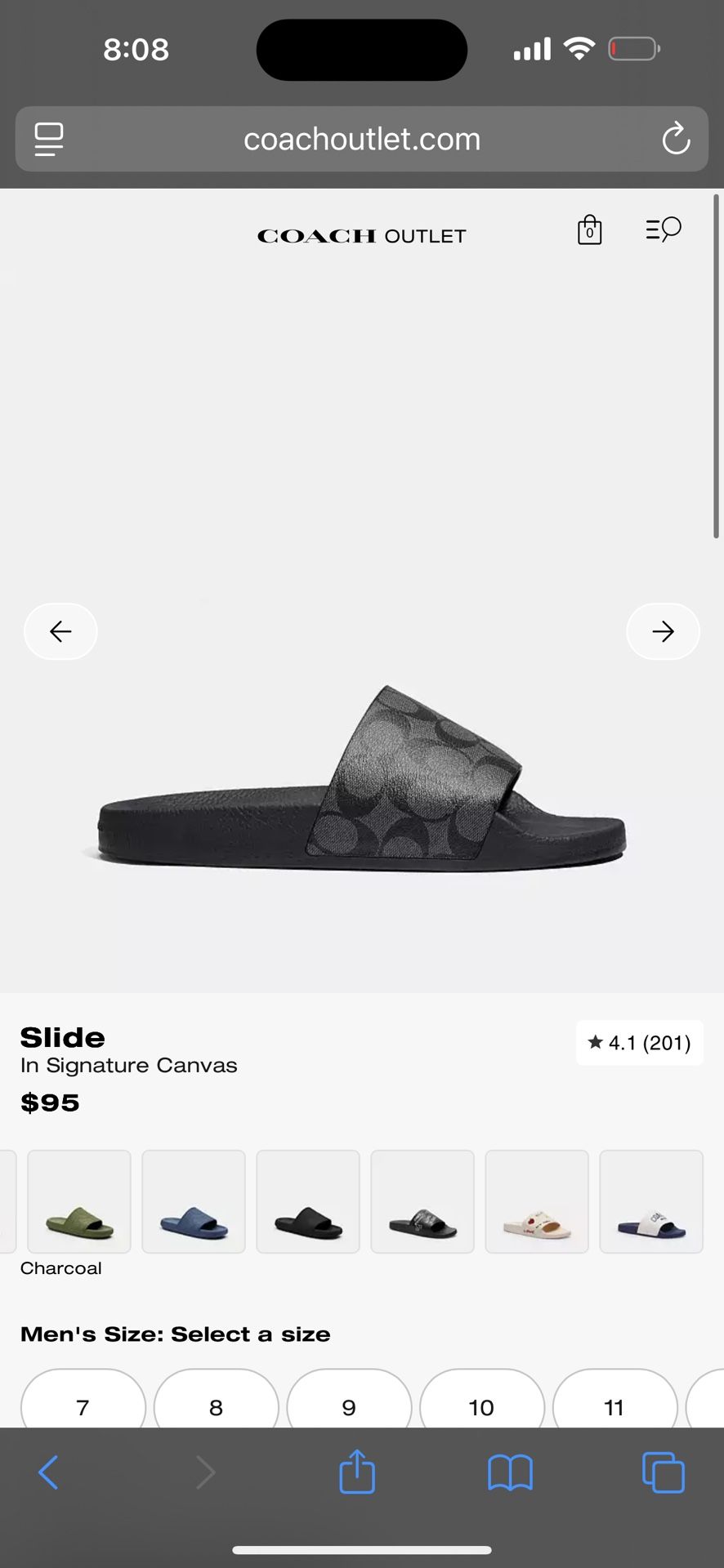
Task: Choose men's size 7
Action: tap(83, 1406)
